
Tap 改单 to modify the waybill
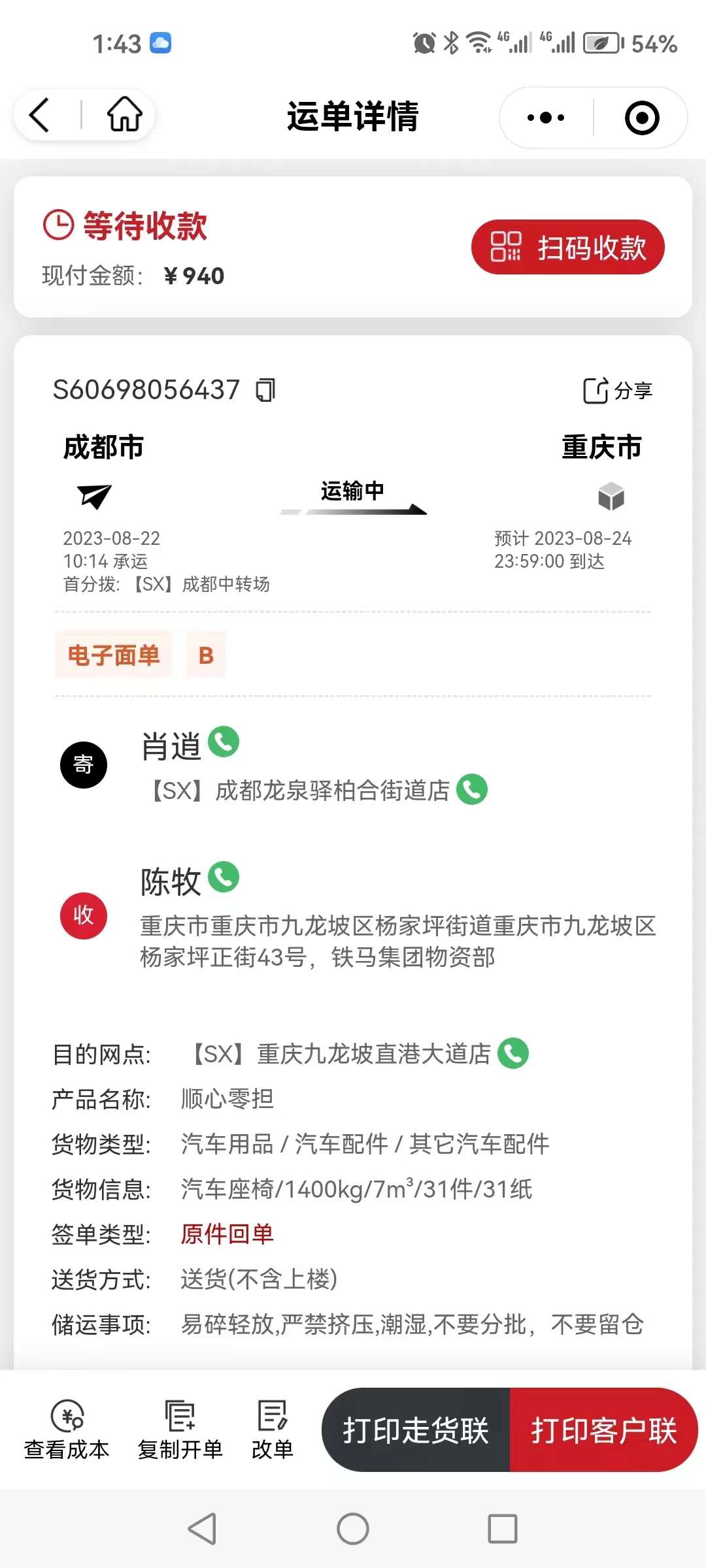click(x=273, y=1429)
